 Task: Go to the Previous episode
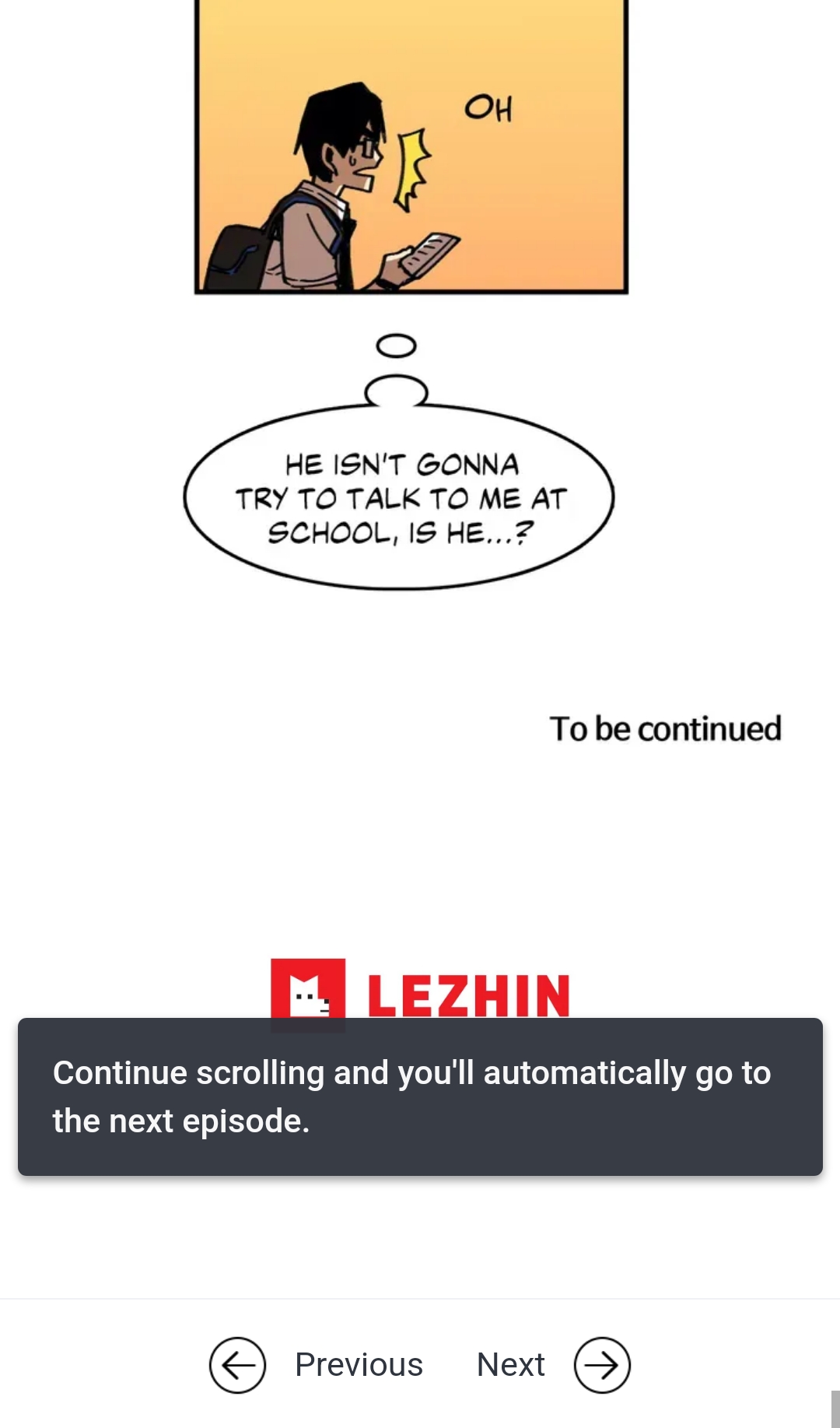317,1365
